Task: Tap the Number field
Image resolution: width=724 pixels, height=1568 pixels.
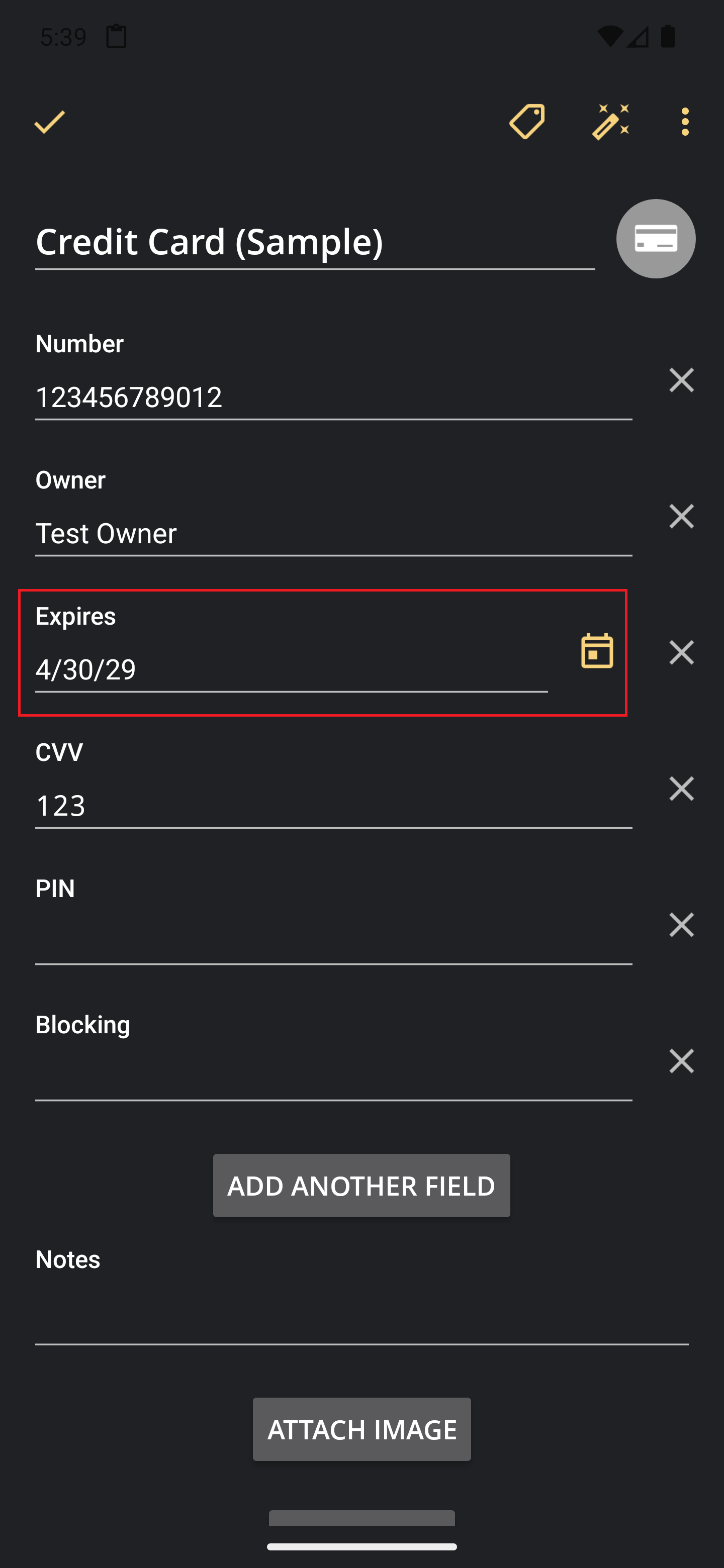Action: click(334, 398)
